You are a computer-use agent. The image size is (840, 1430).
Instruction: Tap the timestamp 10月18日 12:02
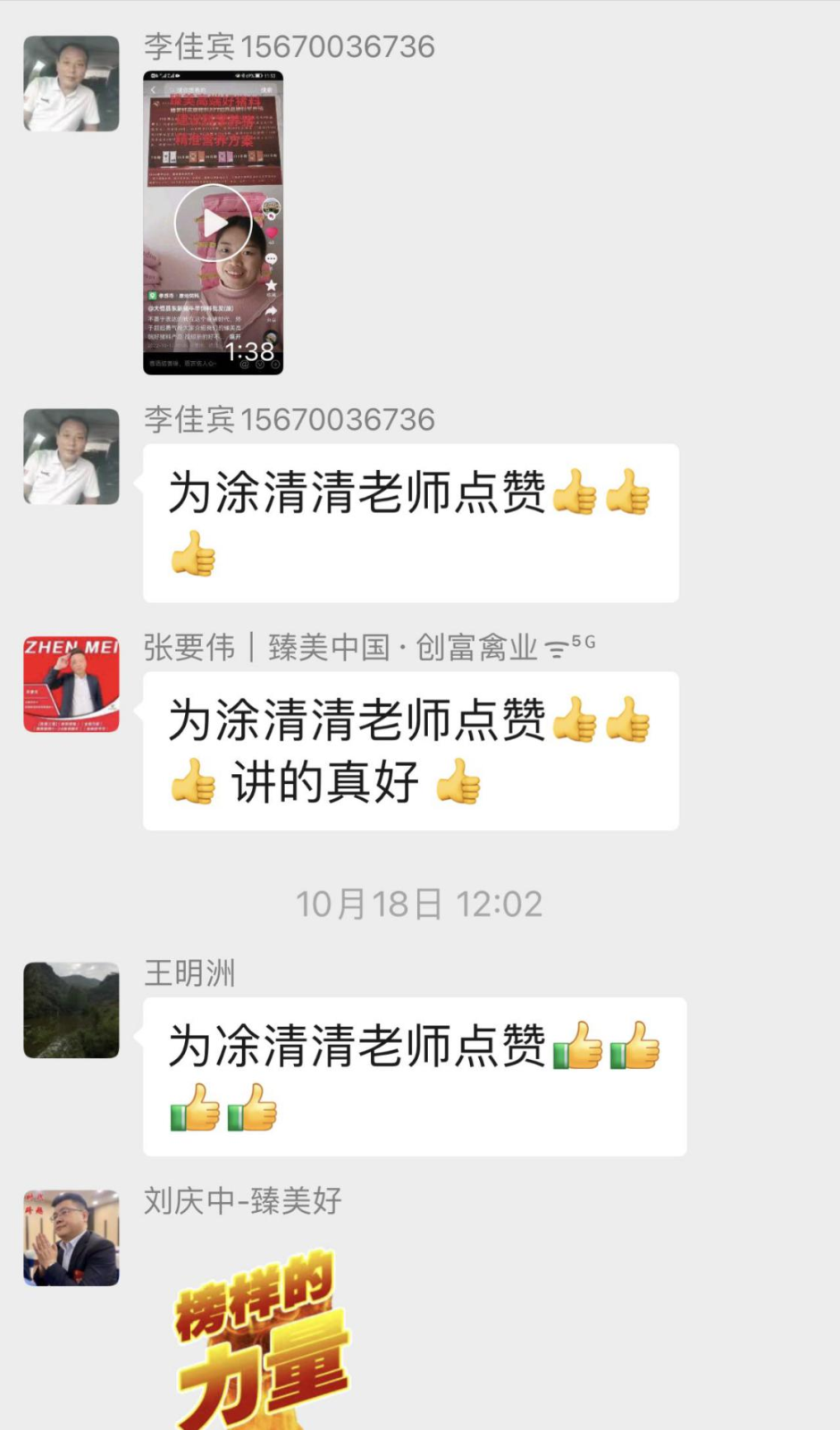[x=420, y=904]
